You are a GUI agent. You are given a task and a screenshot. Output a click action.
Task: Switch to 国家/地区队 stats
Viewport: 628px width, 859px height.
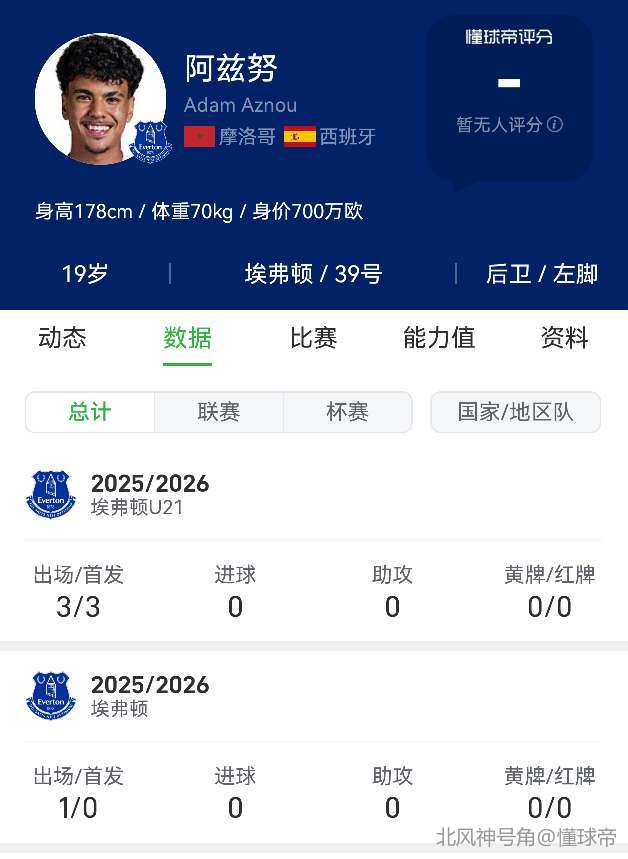515,412
